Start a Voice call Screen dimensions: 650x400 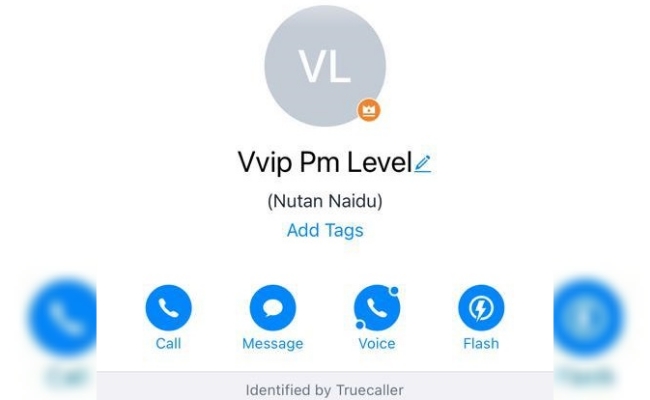[377, 309]
